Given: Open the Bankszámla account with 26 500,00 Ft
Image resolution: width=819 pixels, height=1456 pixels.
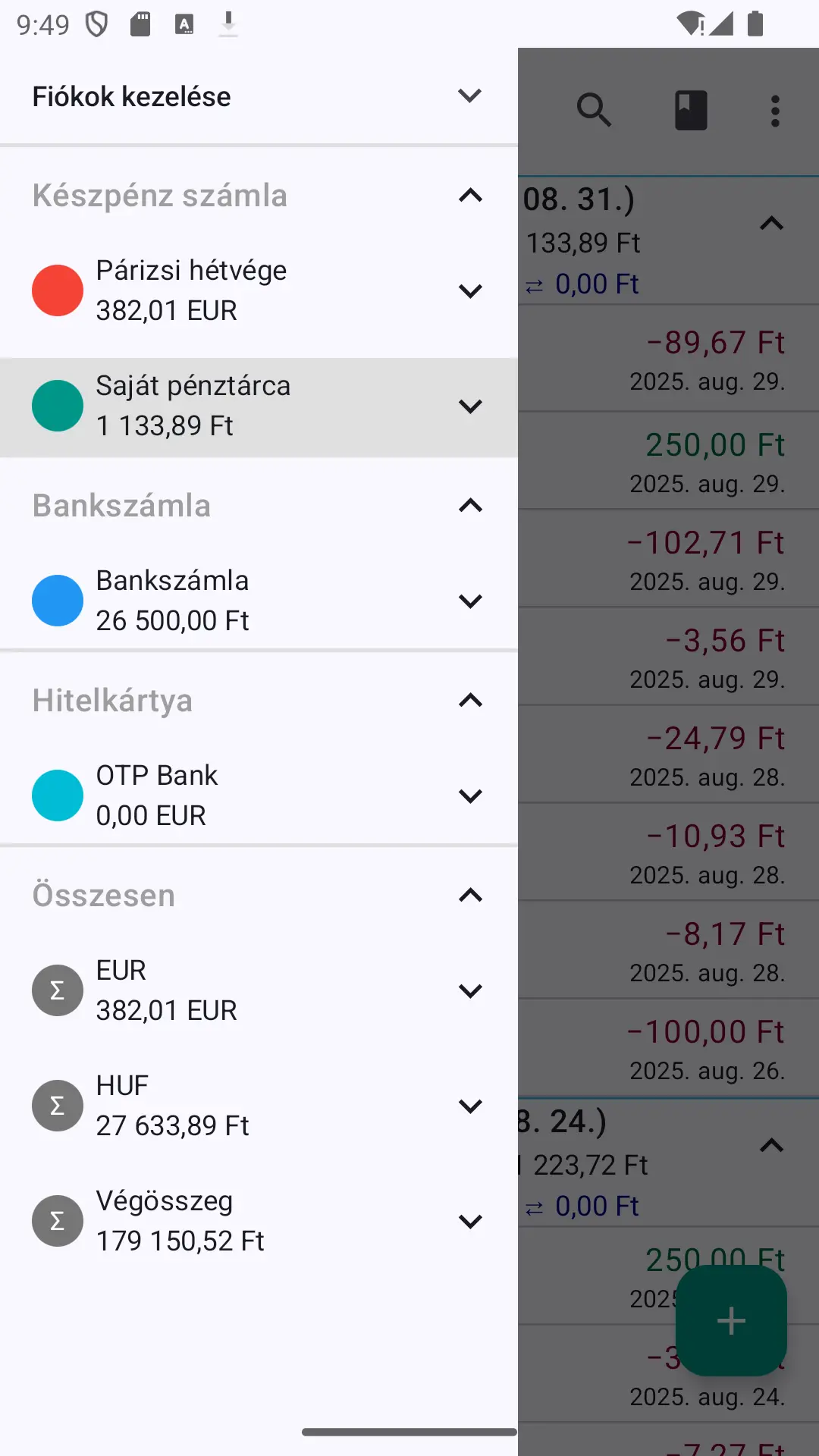Looking at the screenshot, I should (x=227, y=601).
